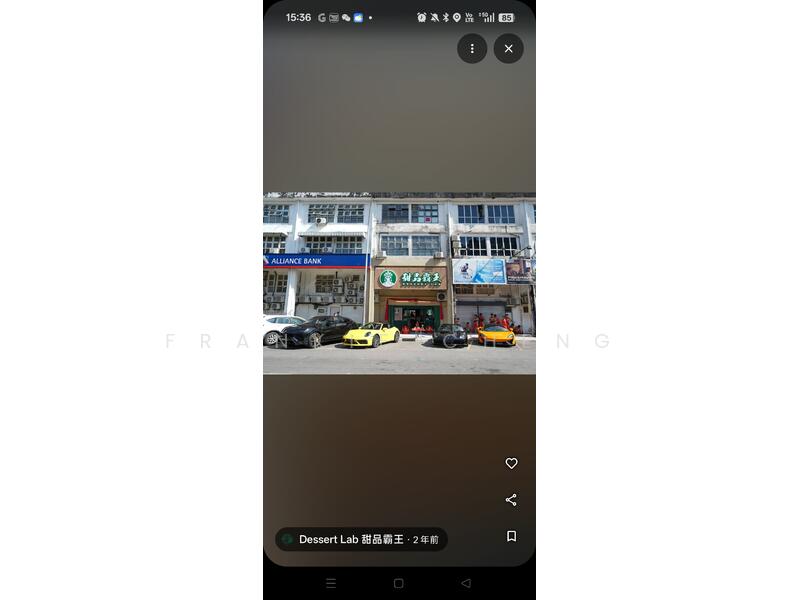Tap the system back button
Viewport: 800px width, 600px height.
pyautogui.click(x=466, y=583)
